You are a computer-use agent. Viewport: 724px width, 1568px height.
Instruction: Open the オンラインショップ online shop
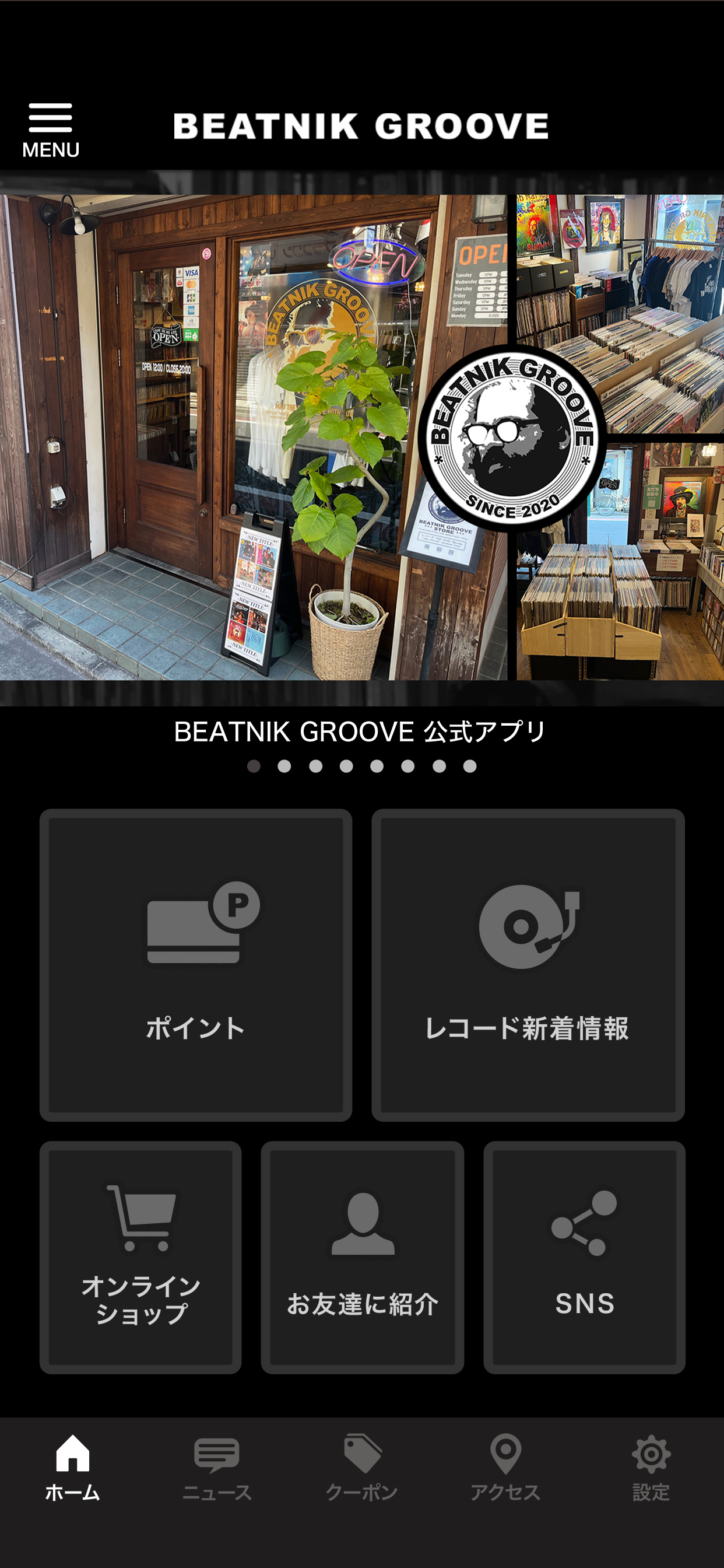[x=140, y=1257]
